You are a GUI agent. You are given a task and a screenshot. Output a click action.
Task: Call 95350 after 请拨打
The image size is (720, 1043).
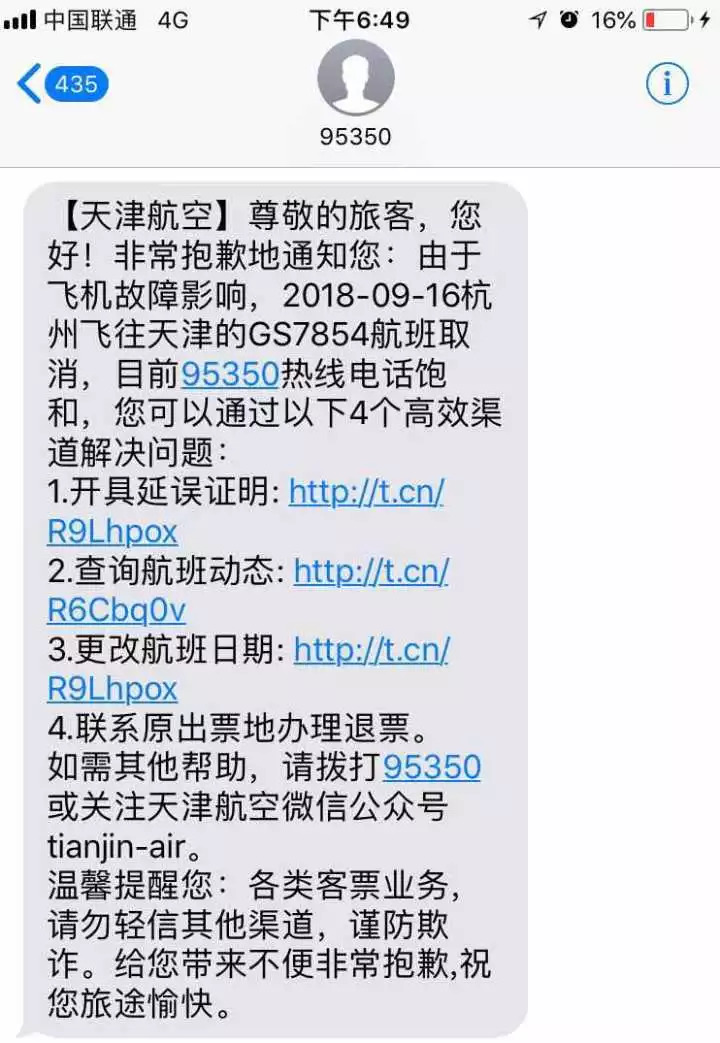click(432, 767)
